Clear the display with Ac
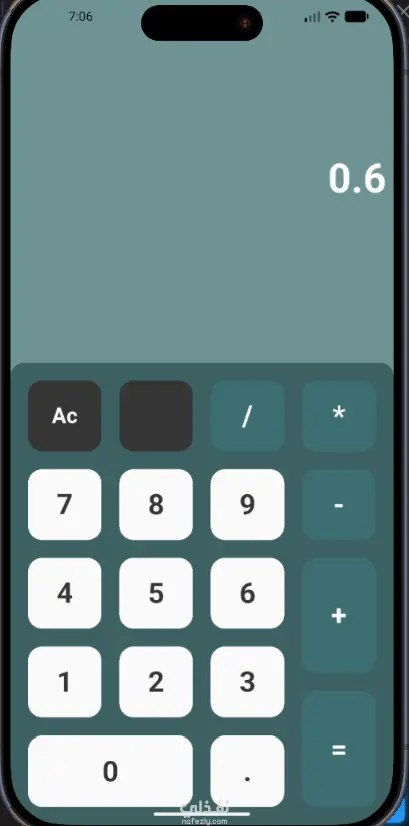The width and height of the screenshot is (409, 826). (x=64, y=416)
